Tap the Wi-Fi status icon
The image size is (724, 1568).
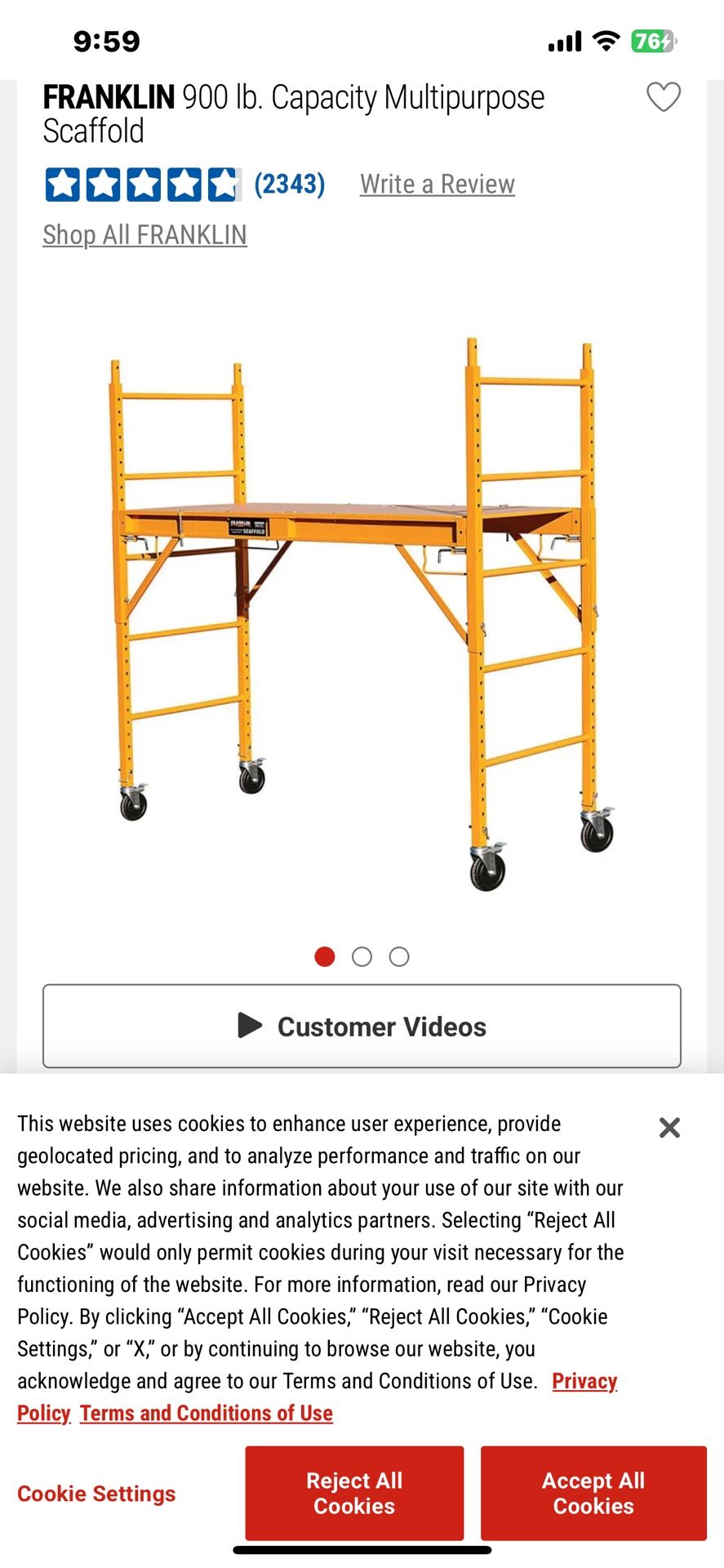[604, 39]
